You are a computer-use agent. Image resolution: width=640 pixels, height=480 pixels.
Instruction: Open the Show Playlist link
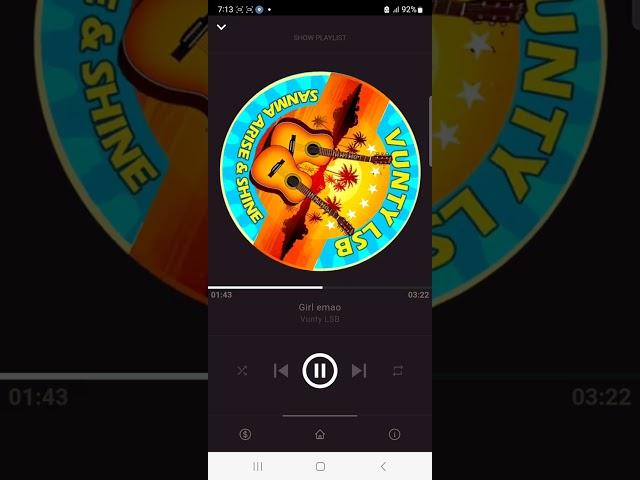coord(319,38)
